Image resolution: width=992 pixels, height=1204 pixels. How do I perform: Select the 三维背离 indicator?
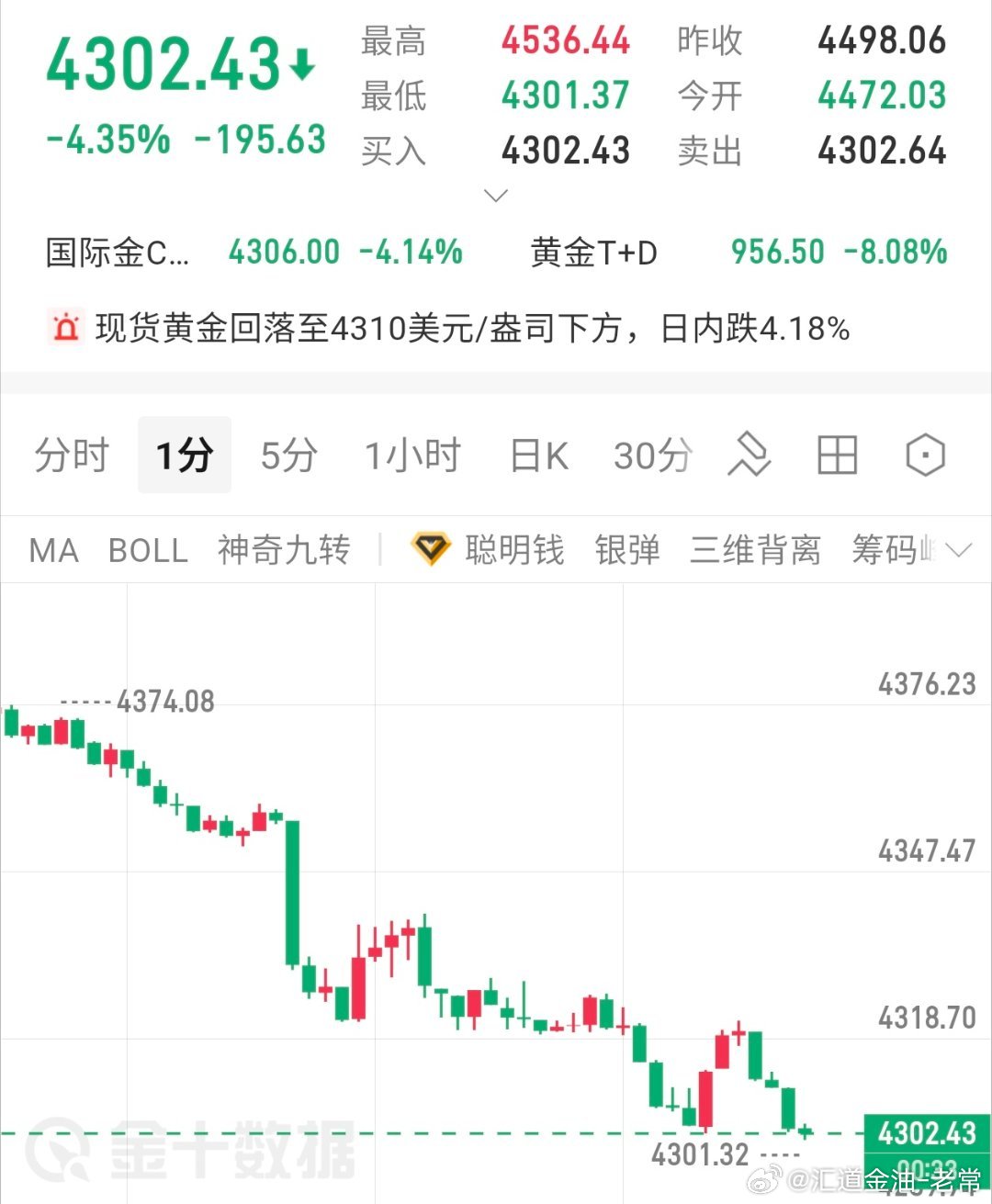click(753, 549)
